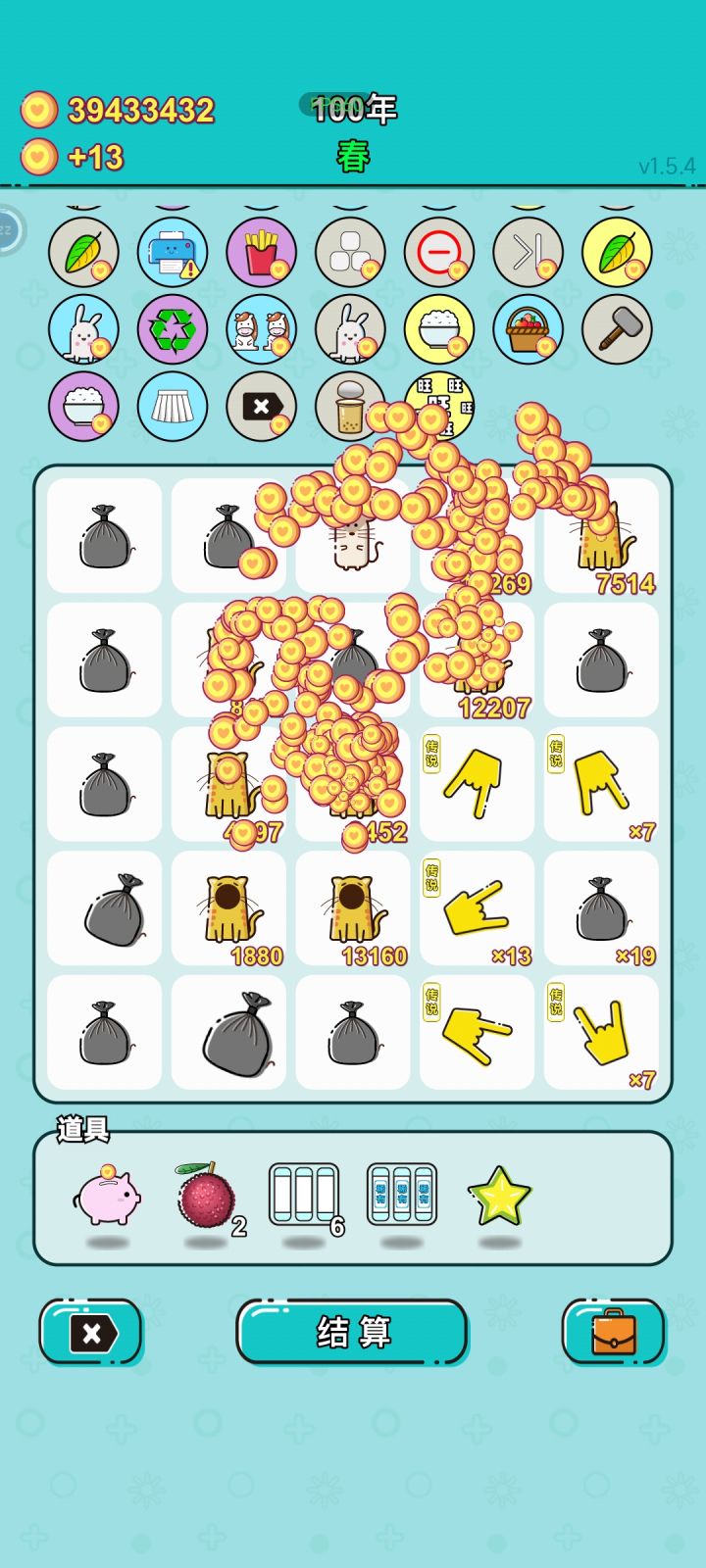This screenshot has height=1568, width=706.
Task: Select the hammer booster icon
Action: point(616,330)
